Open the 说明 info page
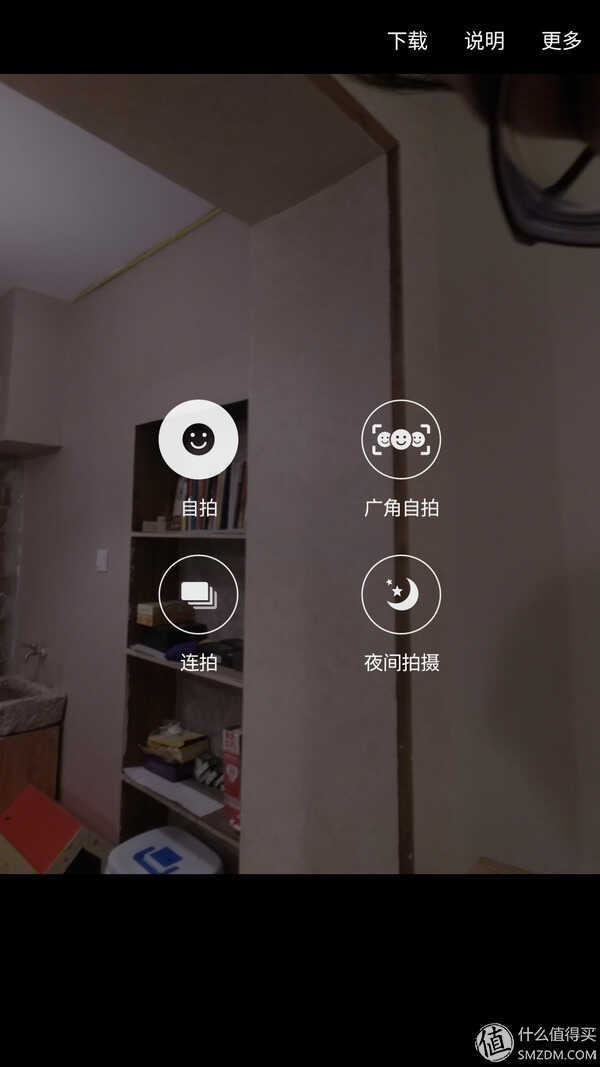Viewport: 600px width, 1067px height. tap(484, 41)
